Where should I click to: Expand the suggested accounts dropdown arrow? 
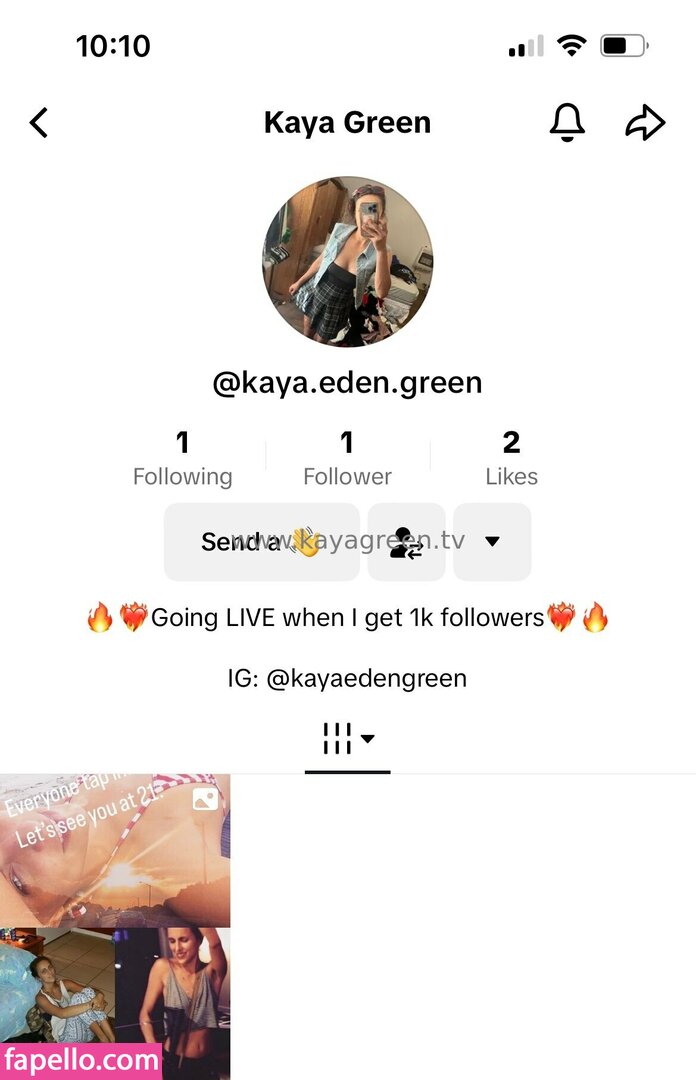click(x=492, y=542)
